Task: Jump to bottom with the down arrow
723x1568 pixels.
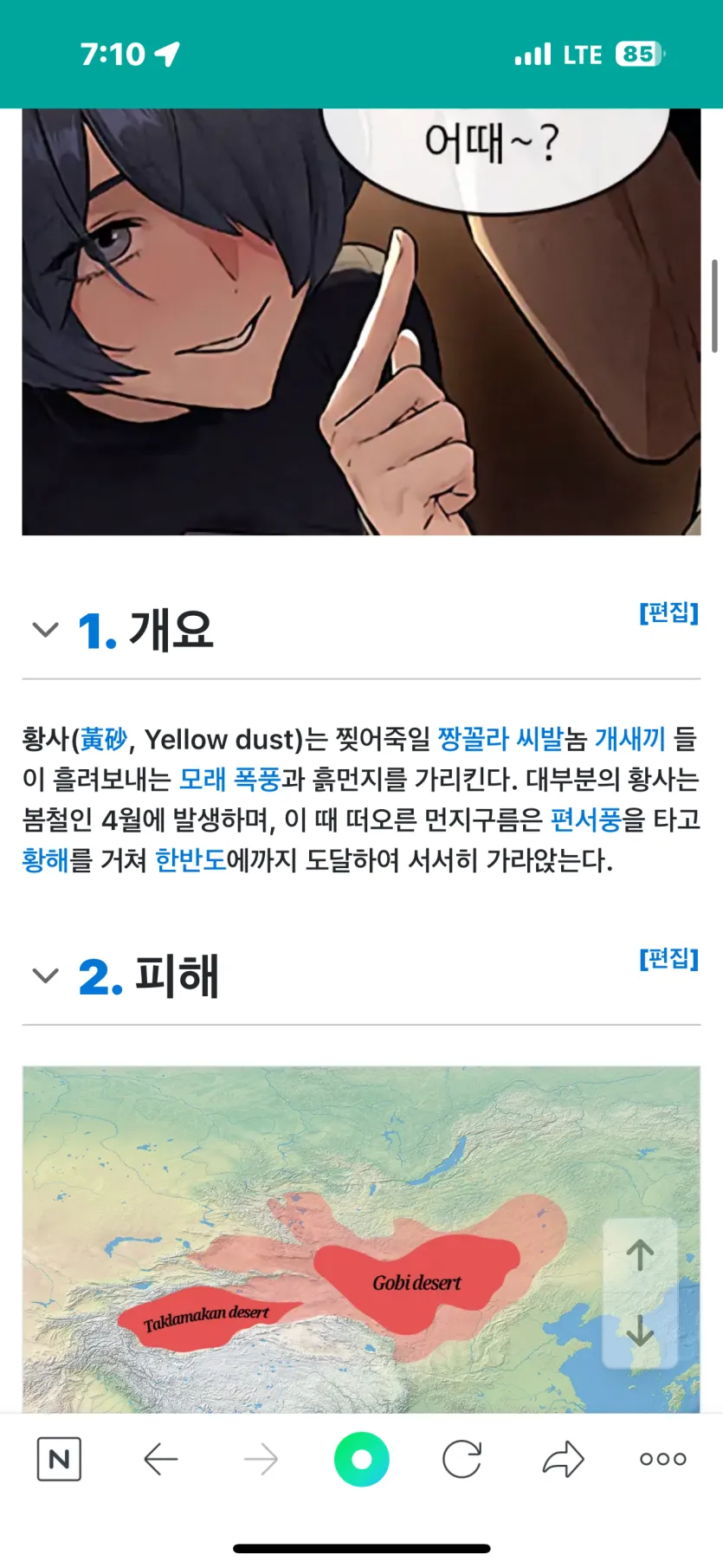Action: click(640, 1330)
